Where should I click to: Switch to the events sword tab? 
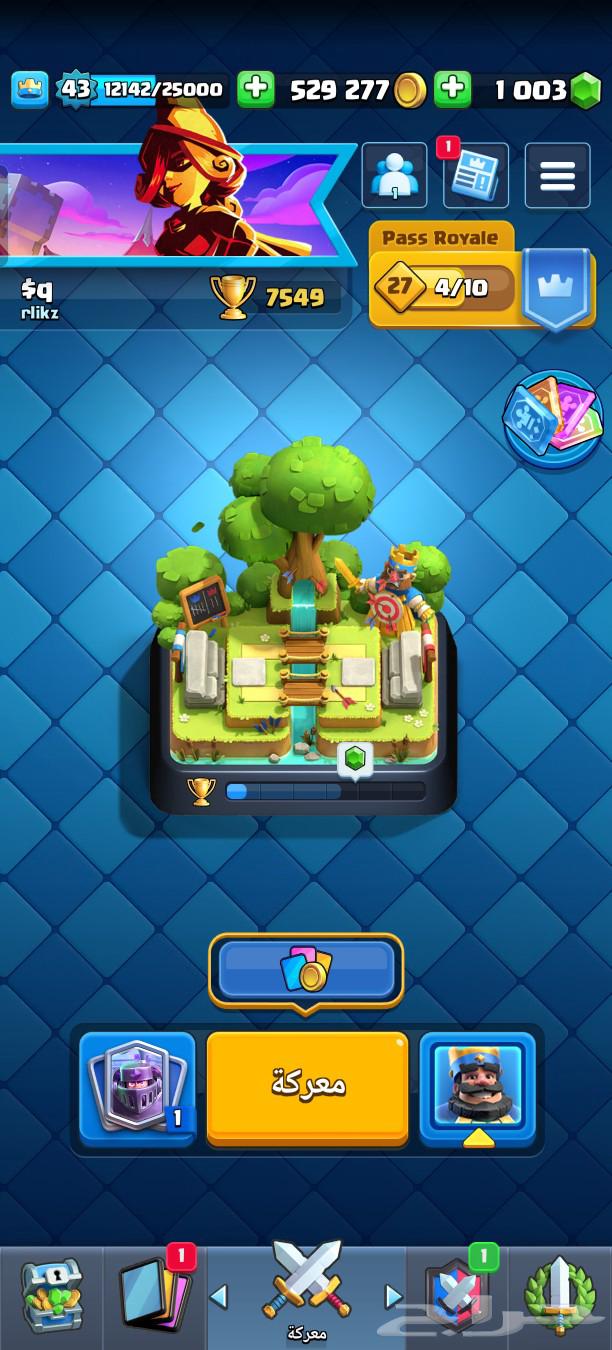[x=560, y=1296]
